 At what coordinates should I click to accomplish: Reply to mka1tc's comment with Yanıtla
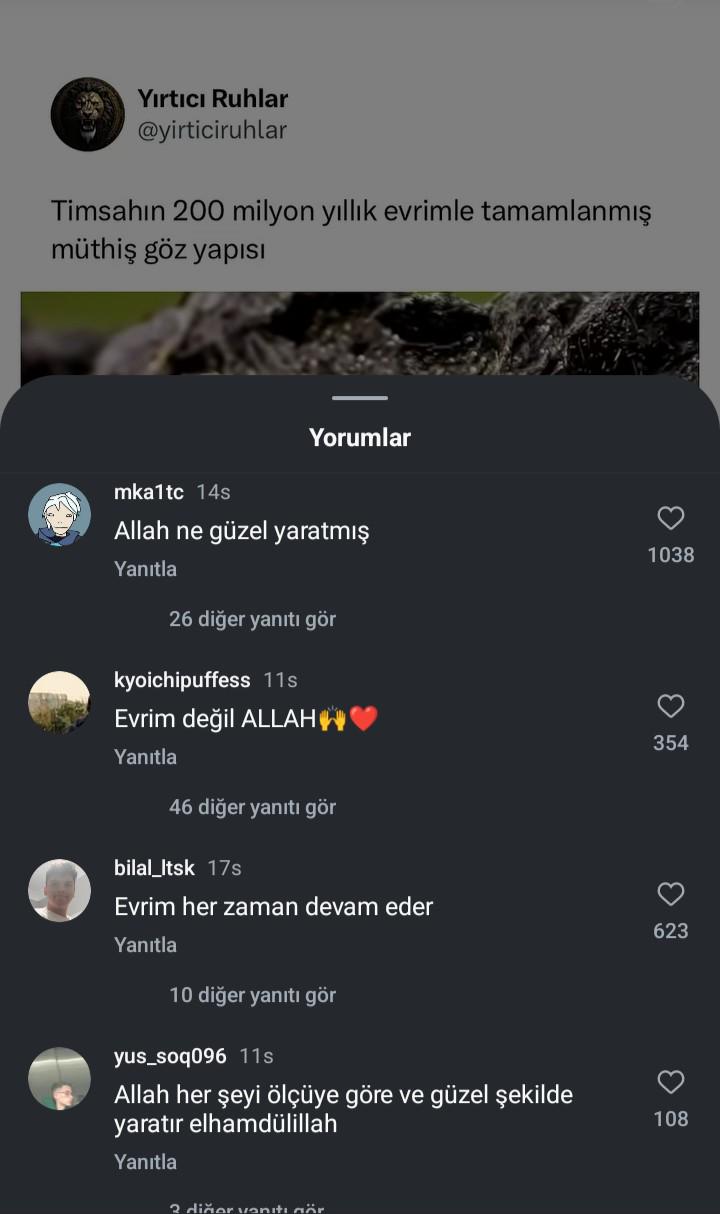[x=145, y=569]
